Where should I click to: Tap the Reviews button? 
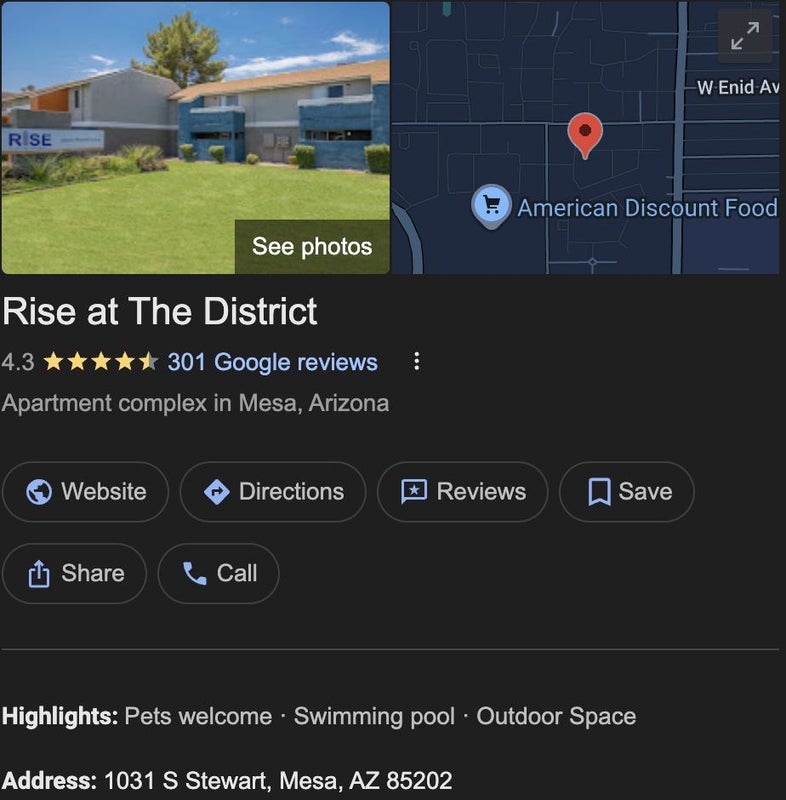point(462,492)
